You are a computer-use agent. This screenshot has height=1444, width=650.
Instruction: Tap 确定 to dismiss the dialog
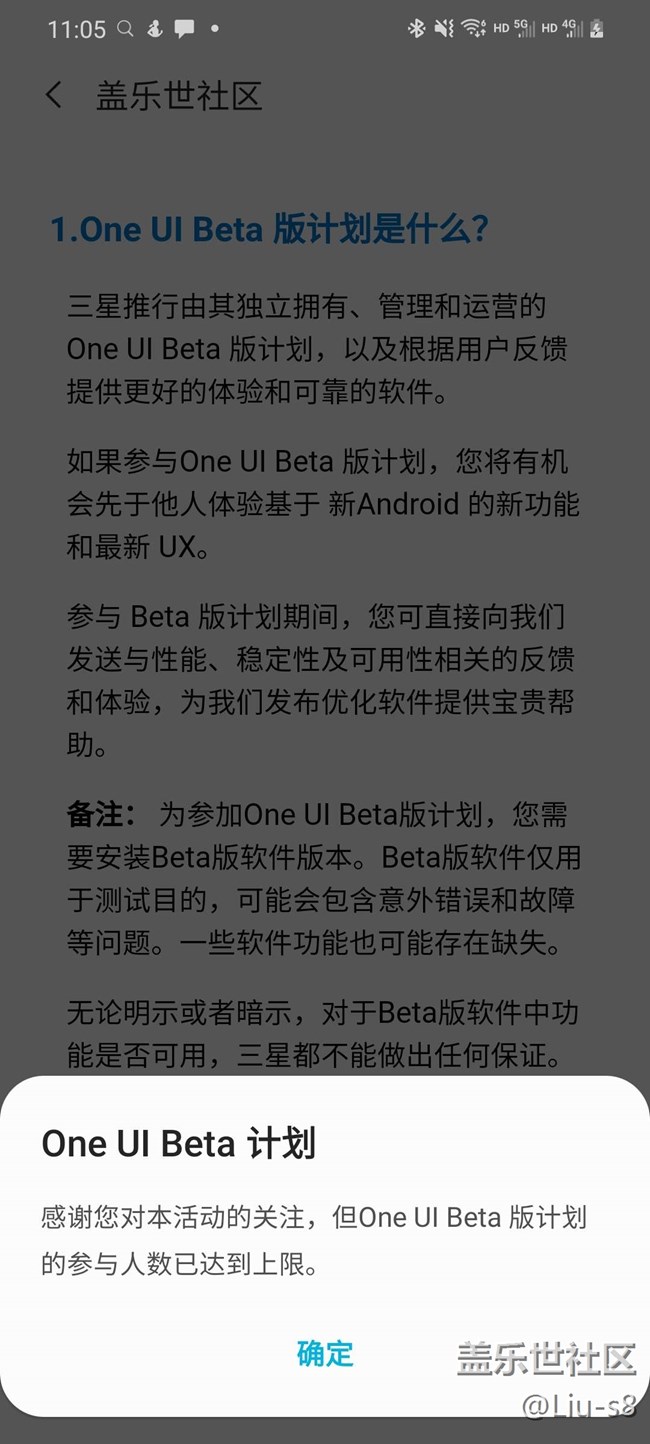coord(325,1354)
